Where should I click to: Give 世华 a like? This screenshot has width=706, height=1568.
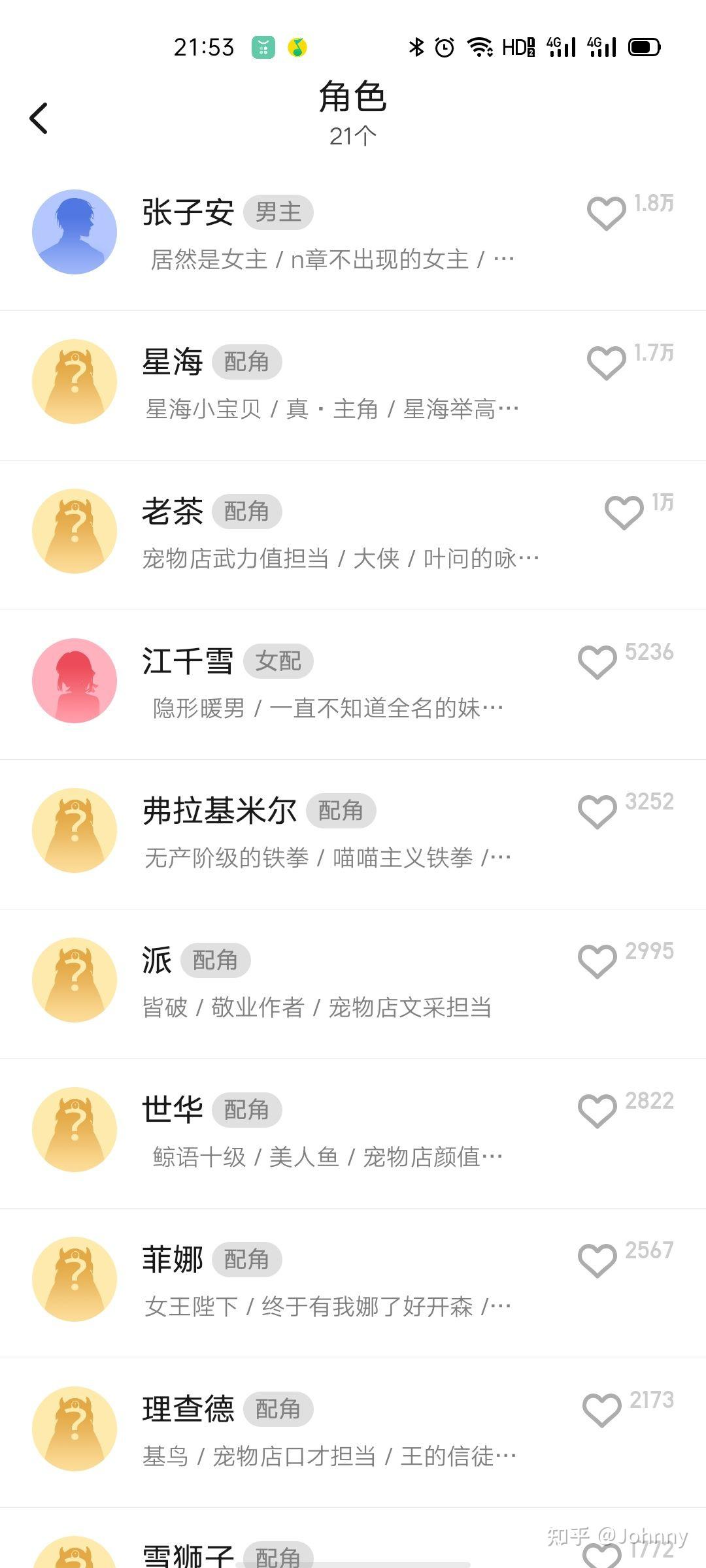(x=597, y=1111)
